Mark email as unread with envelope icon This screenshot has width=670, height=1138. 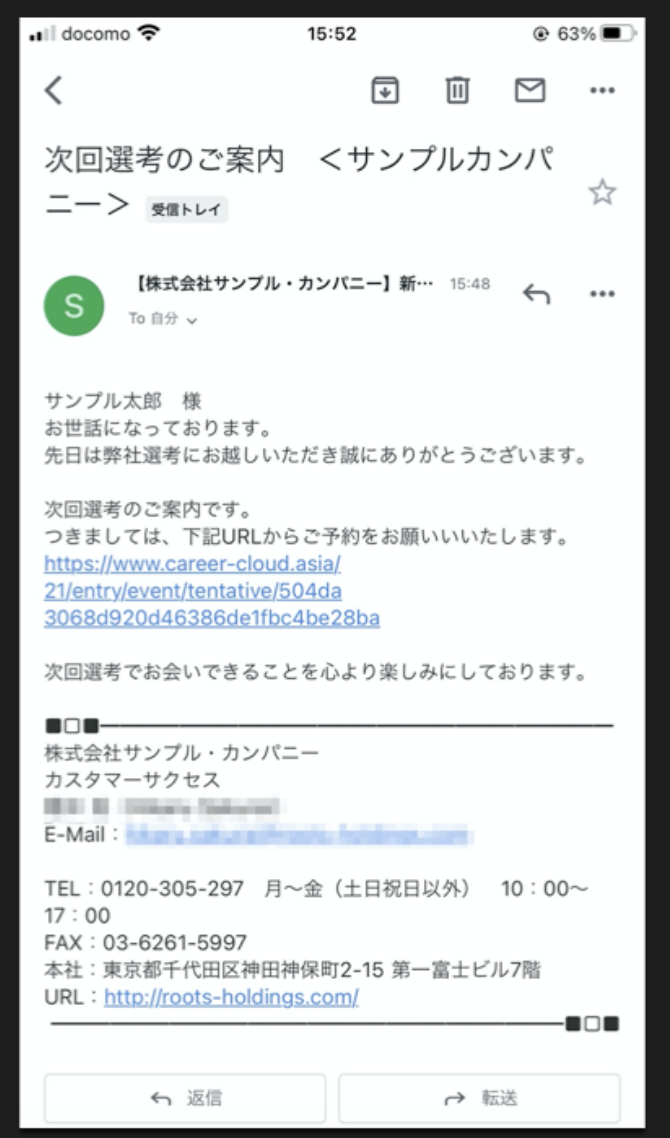point(530,90)
